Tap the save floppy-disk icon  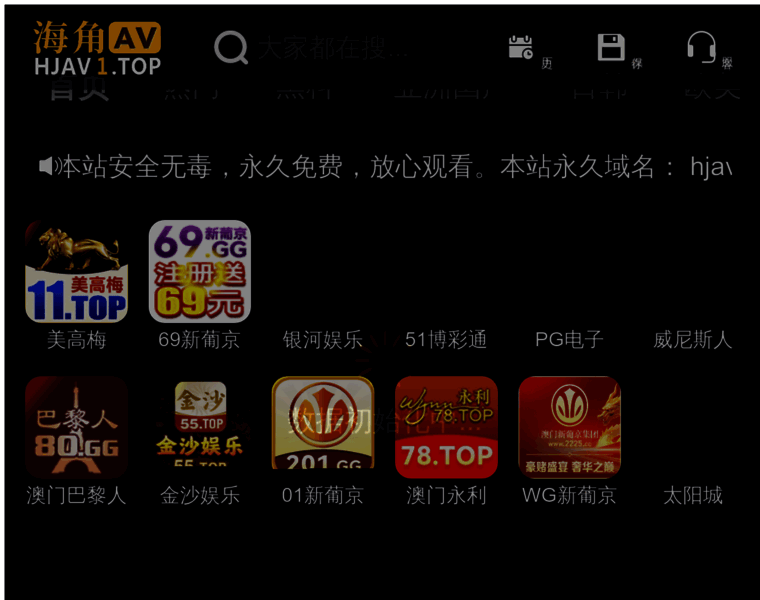click(x=611, y=47)
